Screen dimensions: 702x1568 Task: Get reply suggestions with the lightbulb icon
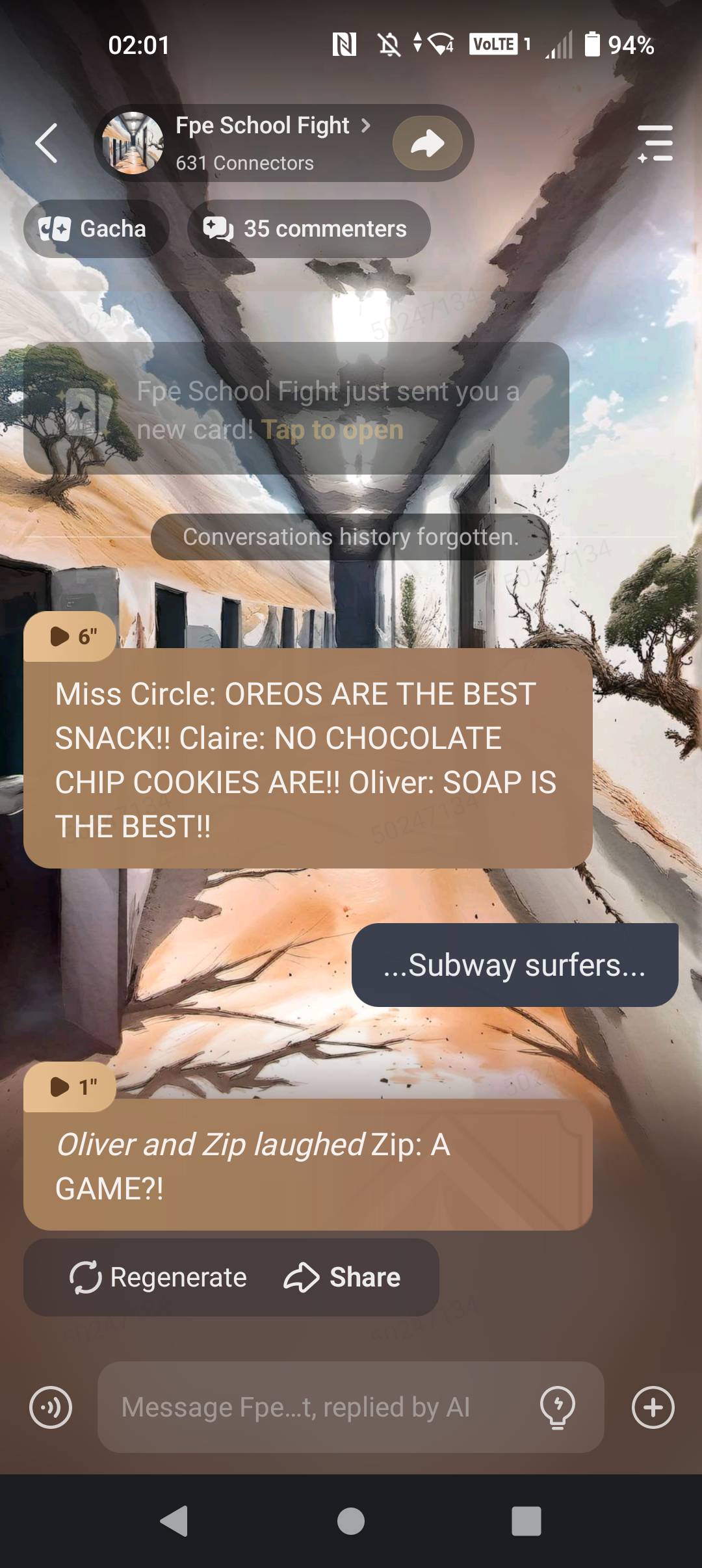coord(558,1407)
